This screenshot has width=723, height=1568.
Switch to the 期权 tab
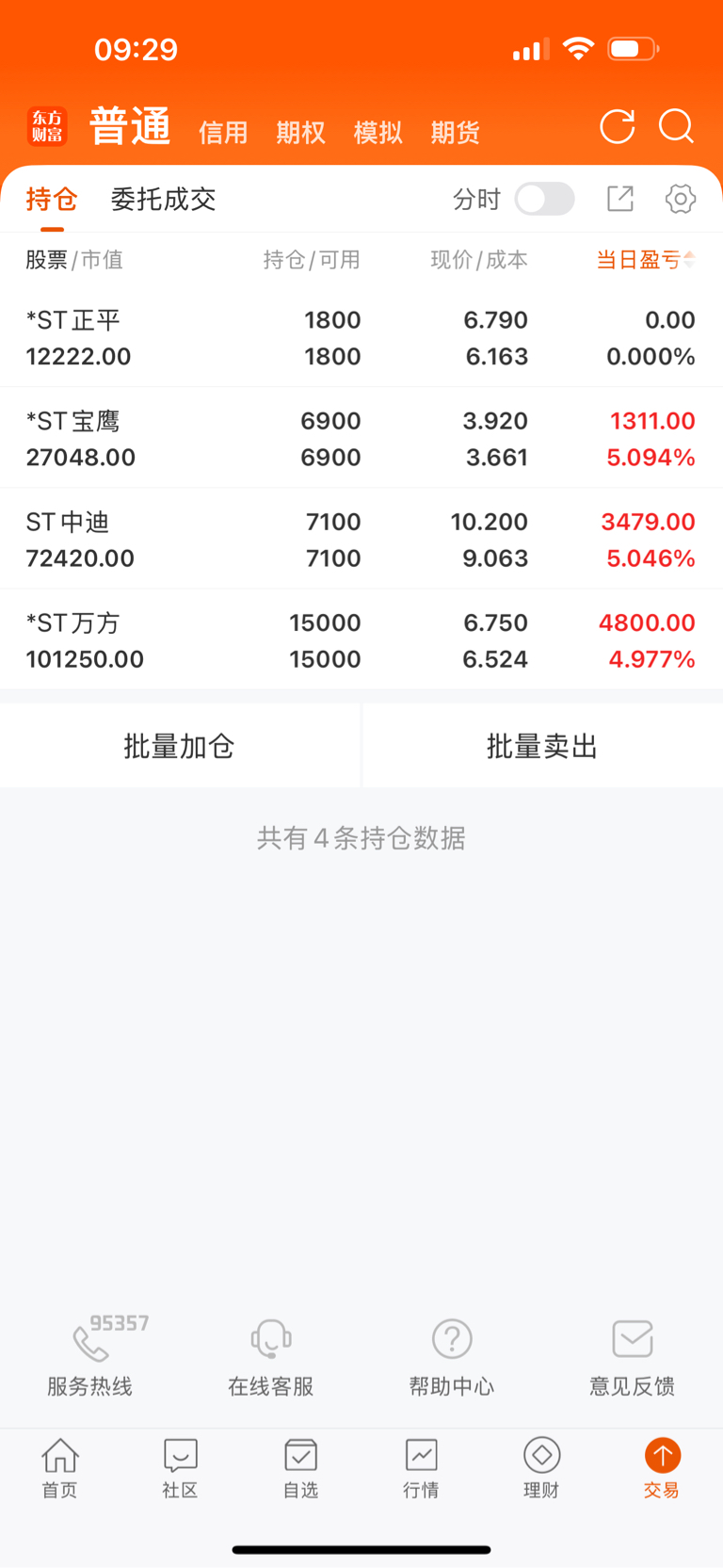(300, 133)
